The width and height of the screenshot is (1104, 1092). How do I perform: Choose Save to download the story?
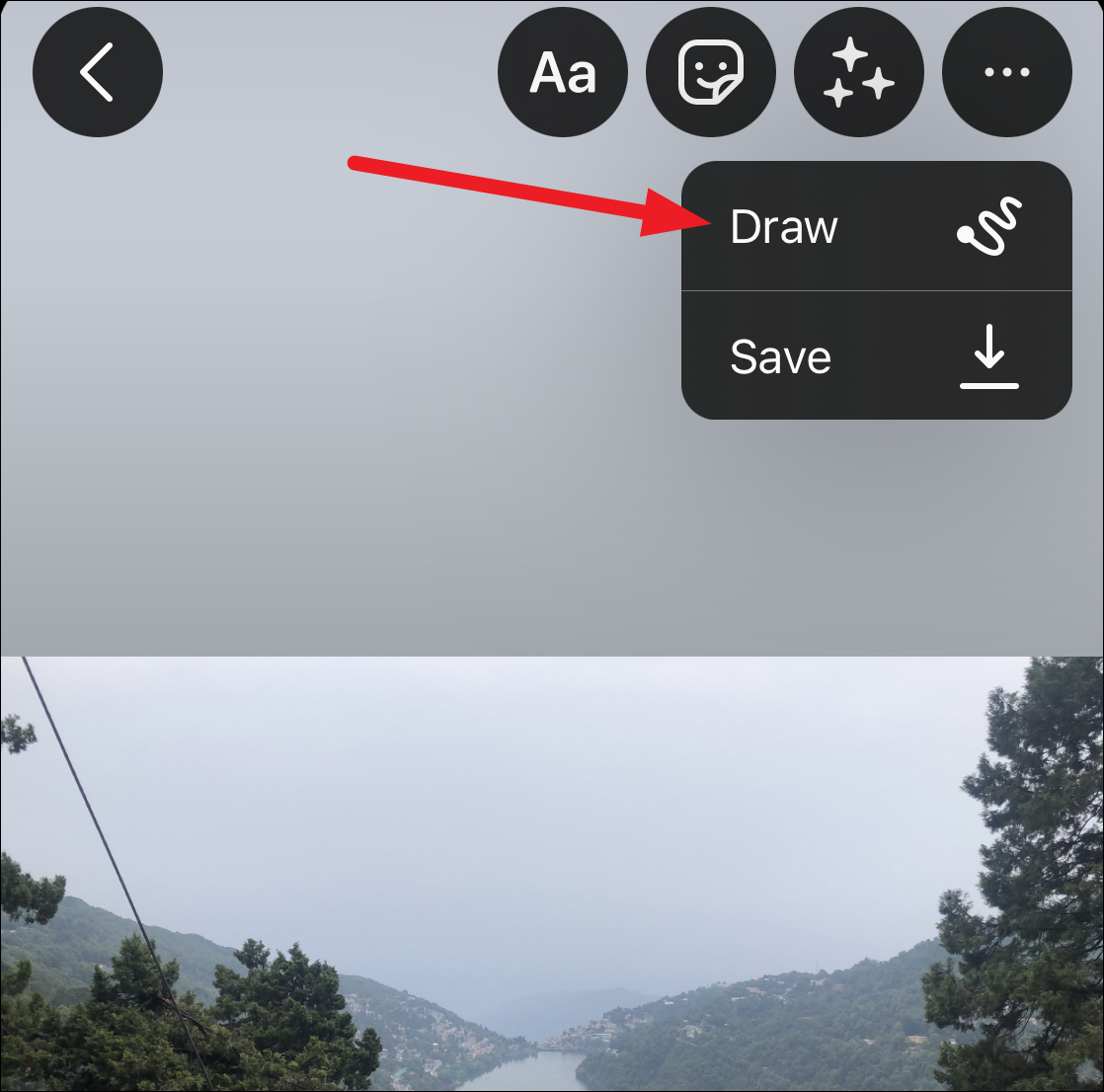(x=875, y=356)
